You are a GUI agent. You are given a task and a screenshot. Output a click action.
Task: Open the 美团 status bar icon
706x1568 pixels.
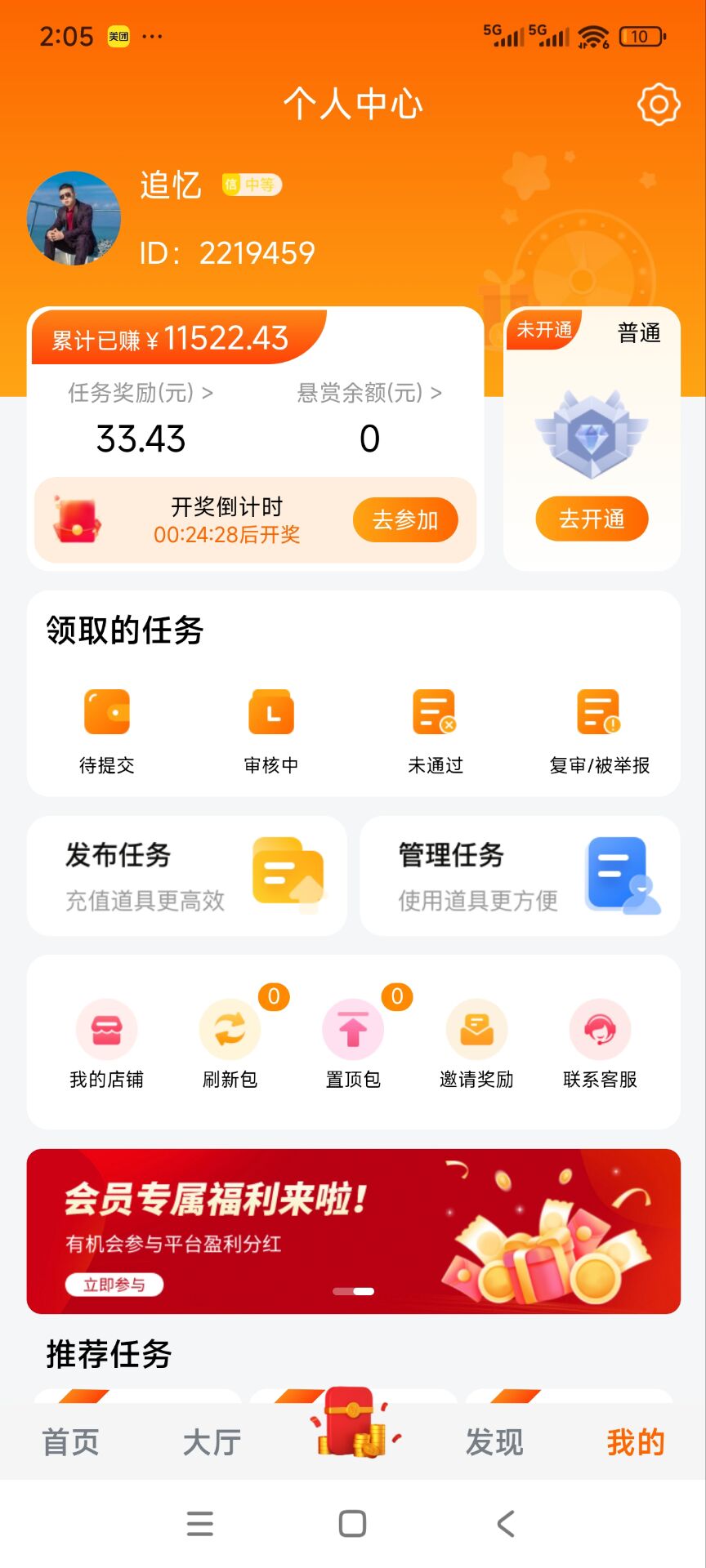[x=117, y=36]
